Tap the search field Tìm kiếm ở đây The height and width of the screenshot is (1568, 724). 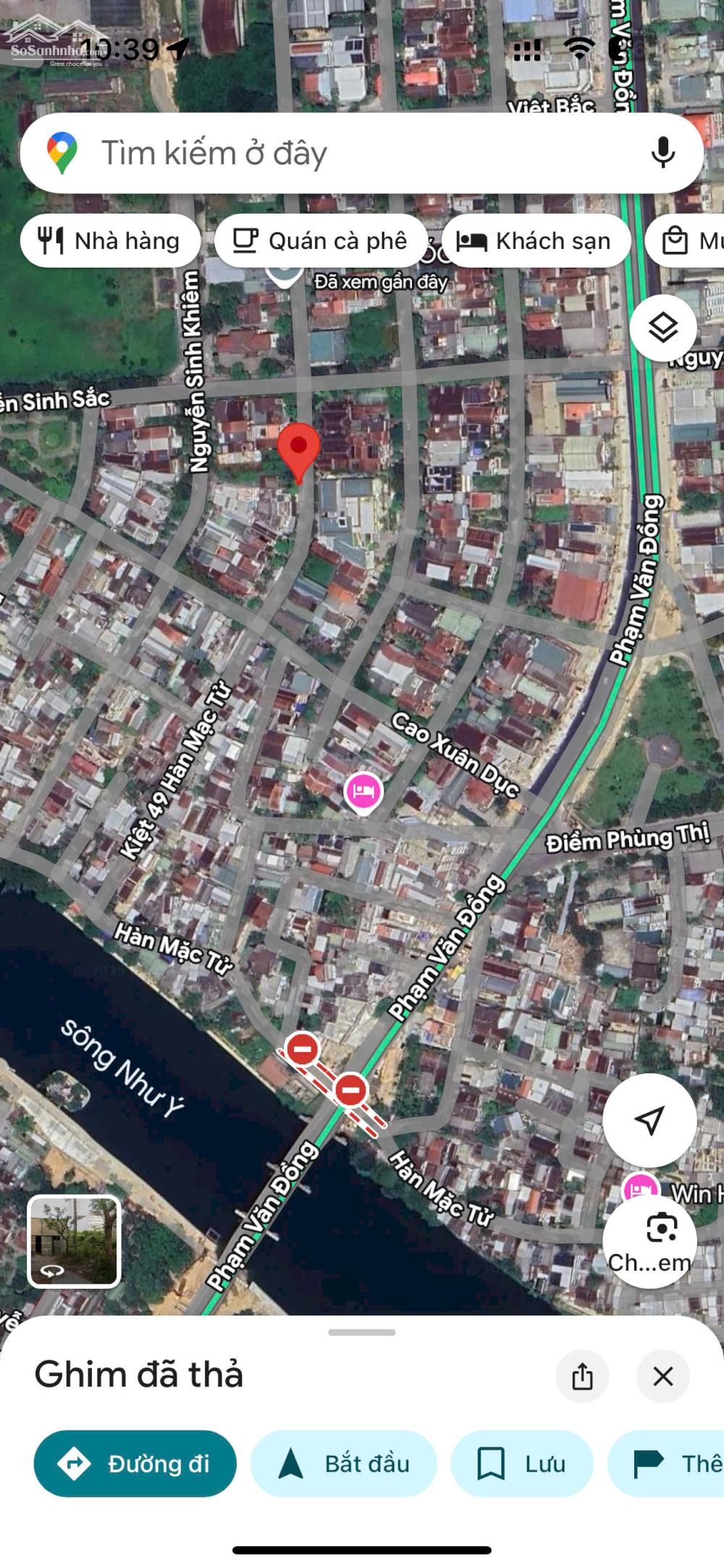pyautogui.click(x=290, y=153)
